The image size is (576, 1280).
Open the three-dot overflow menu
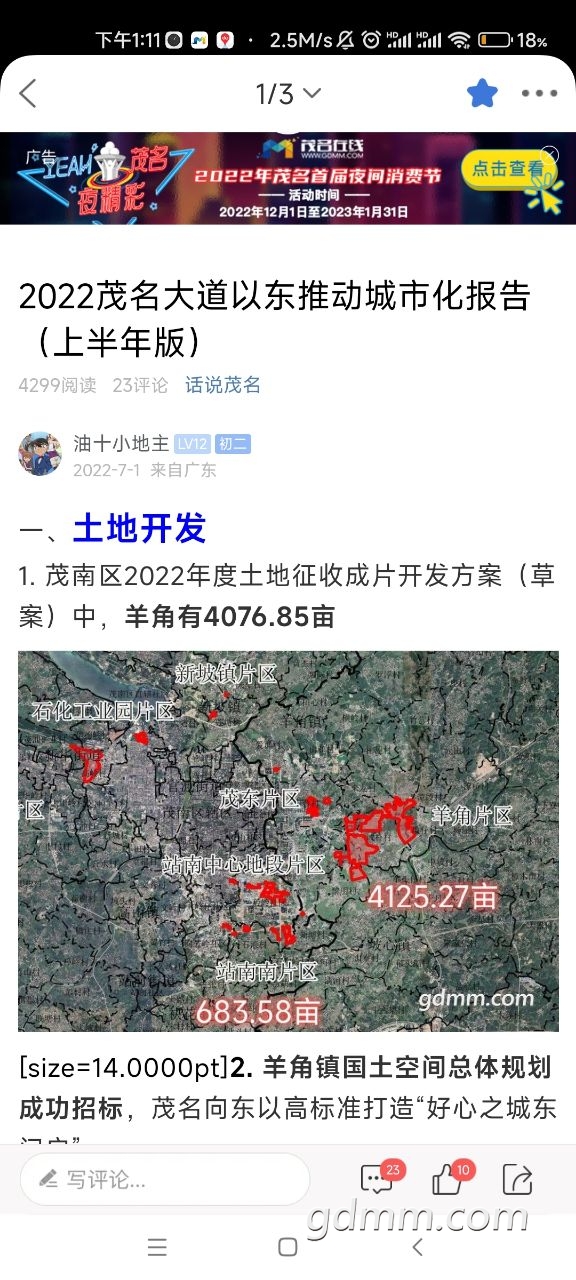tap(539, 94)
